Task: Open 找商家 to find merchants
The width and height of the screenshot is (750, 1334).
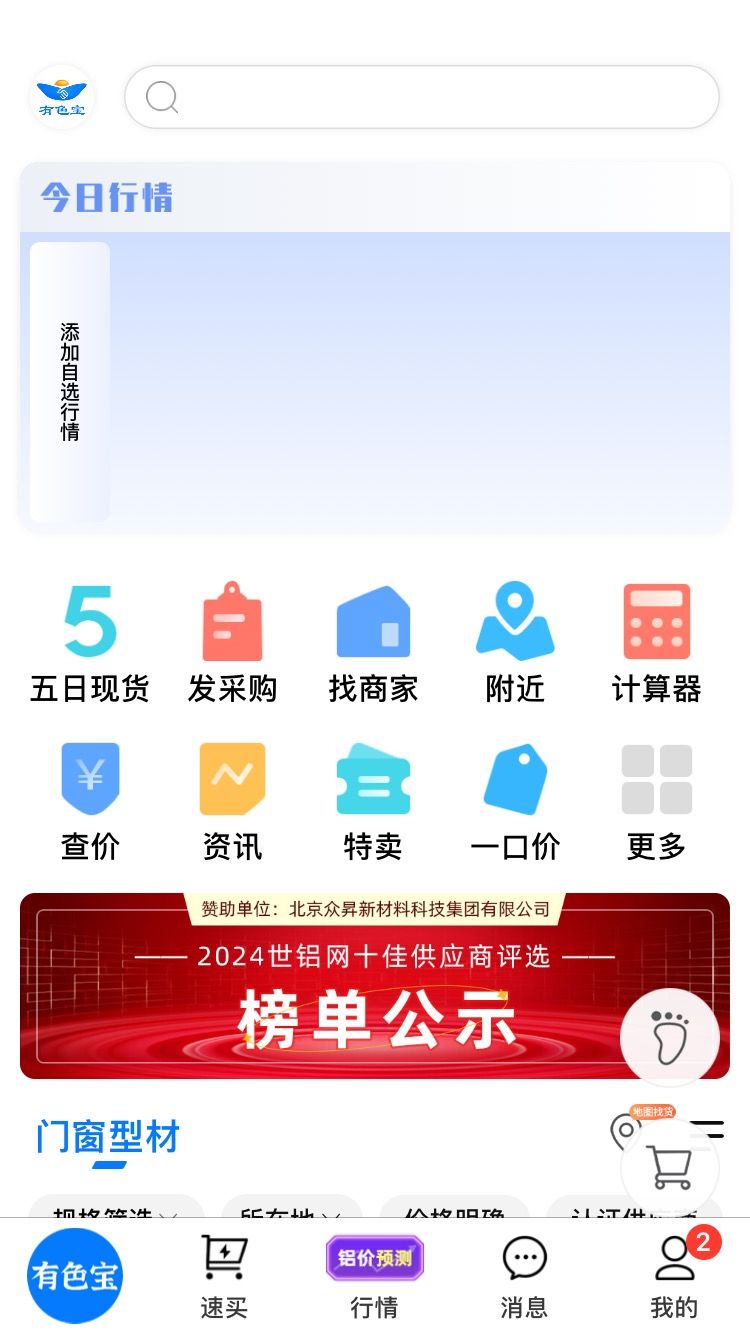Action: pyautogui.click(x=373, y=644)
